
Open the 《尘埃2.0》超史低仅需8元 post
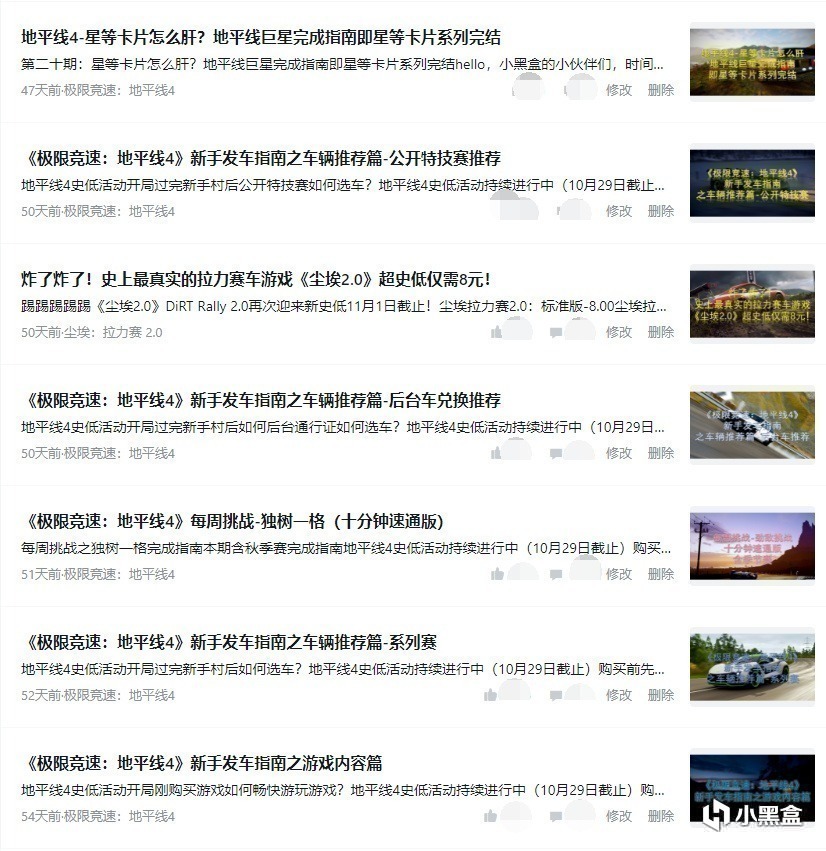tap(255, 279)
